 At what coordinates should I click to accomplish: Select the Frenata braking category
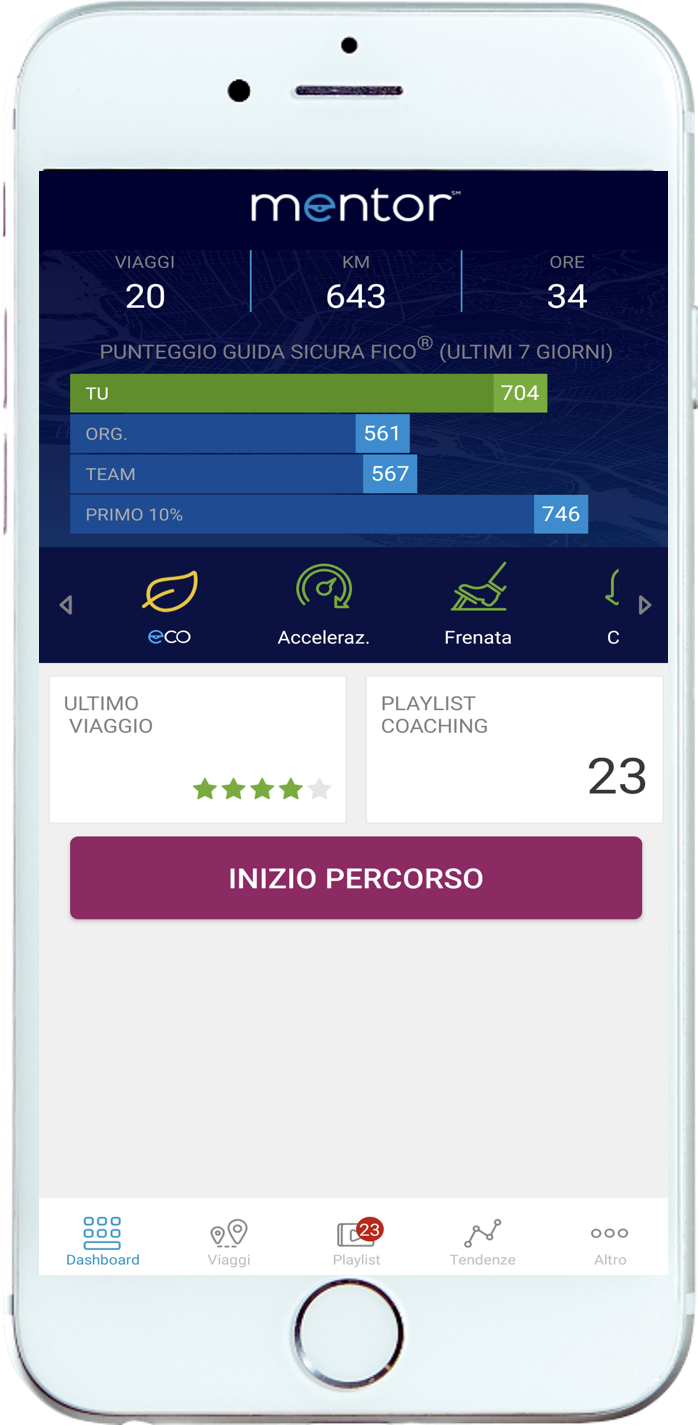click(478, 603)
